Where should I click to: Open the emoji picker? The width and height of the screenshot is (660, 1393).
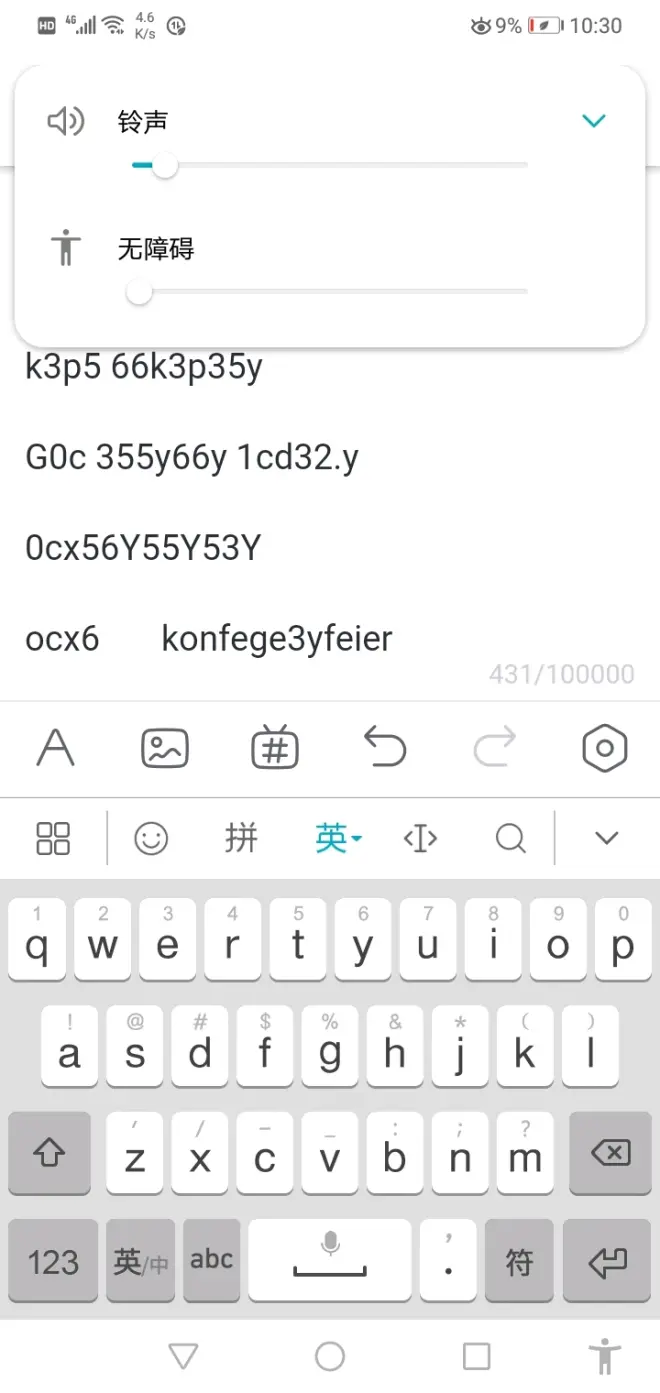pos(151,838)
